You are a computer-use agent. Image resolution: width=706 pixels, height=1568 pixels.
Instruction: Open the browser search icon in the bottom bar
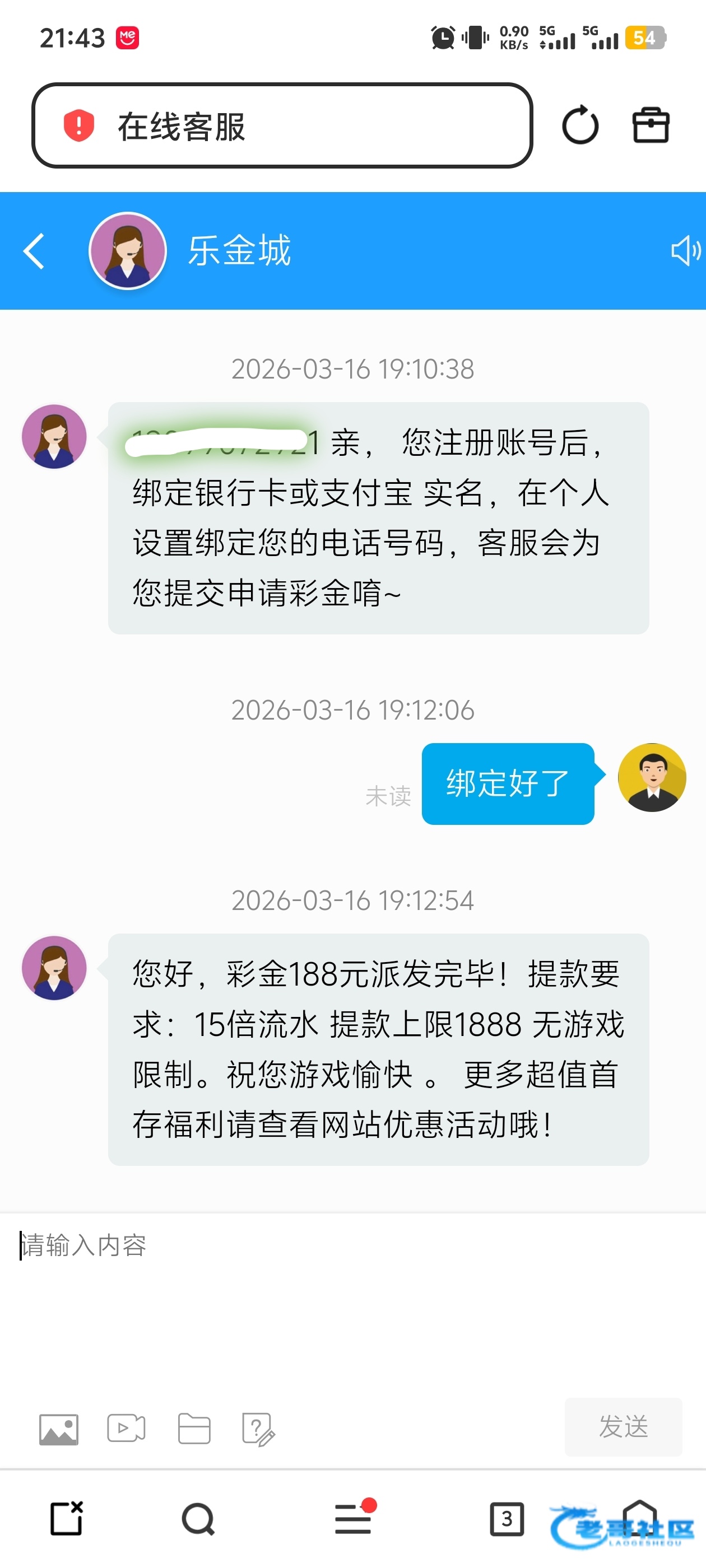coord(198,1519)
